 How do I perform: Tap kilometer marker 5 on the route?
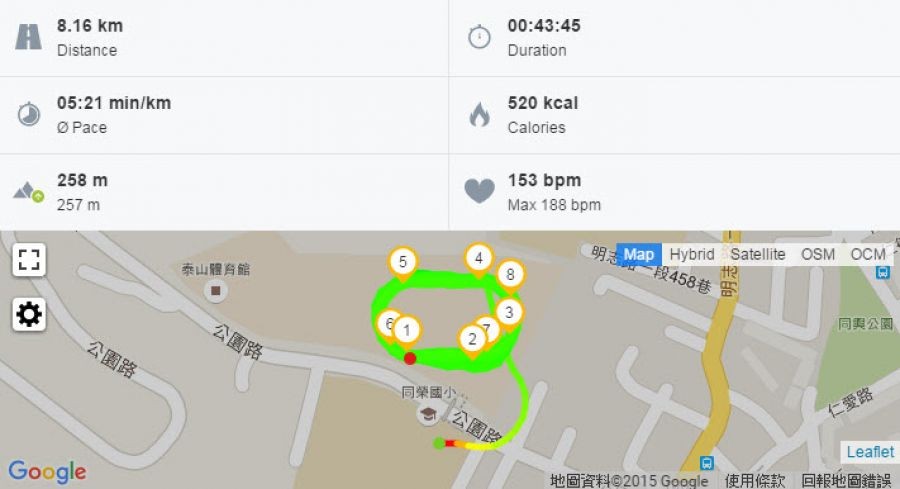point(402,262)
